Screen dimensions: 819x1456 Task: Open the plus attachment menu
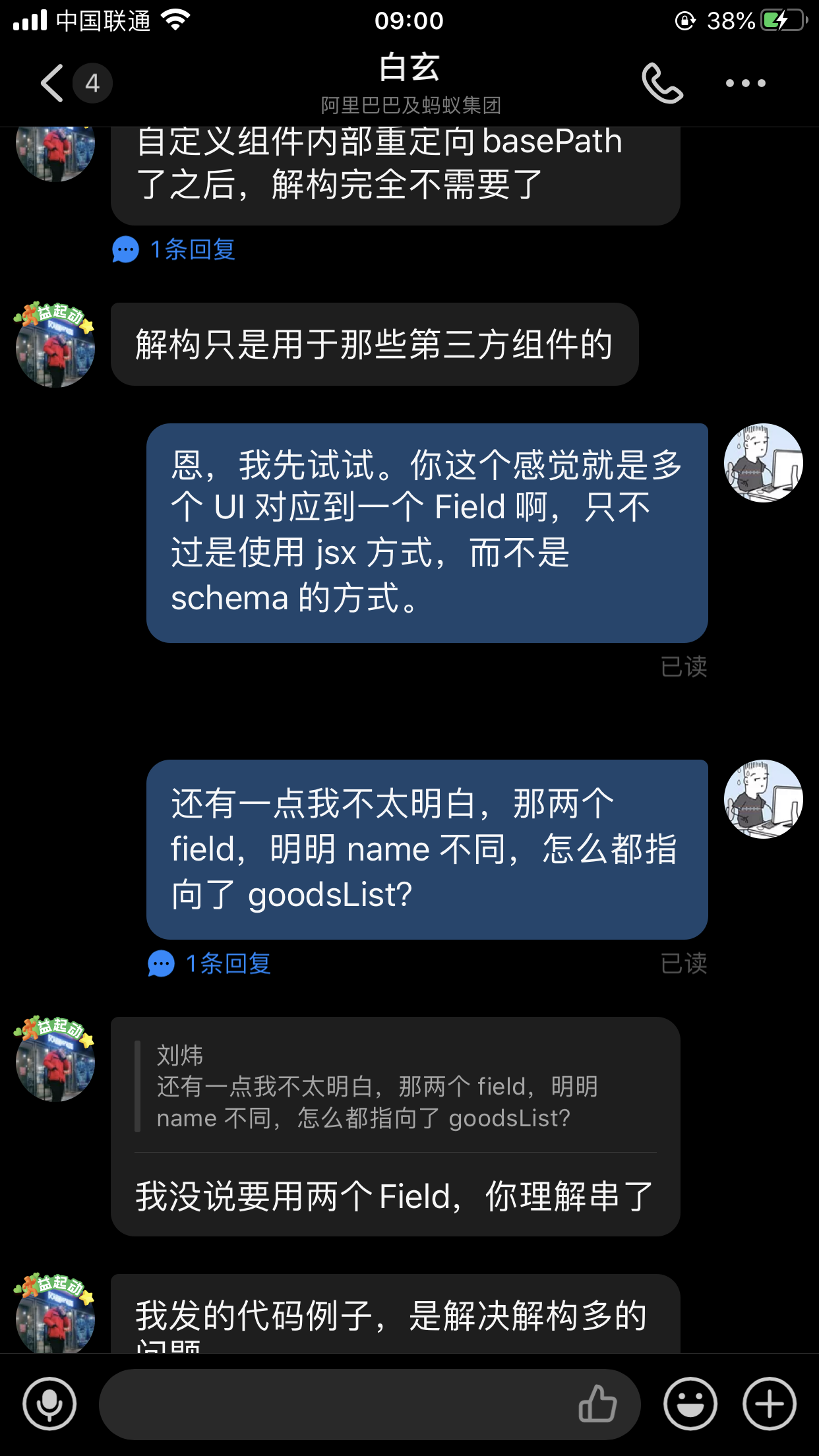tap(770, 1404)
